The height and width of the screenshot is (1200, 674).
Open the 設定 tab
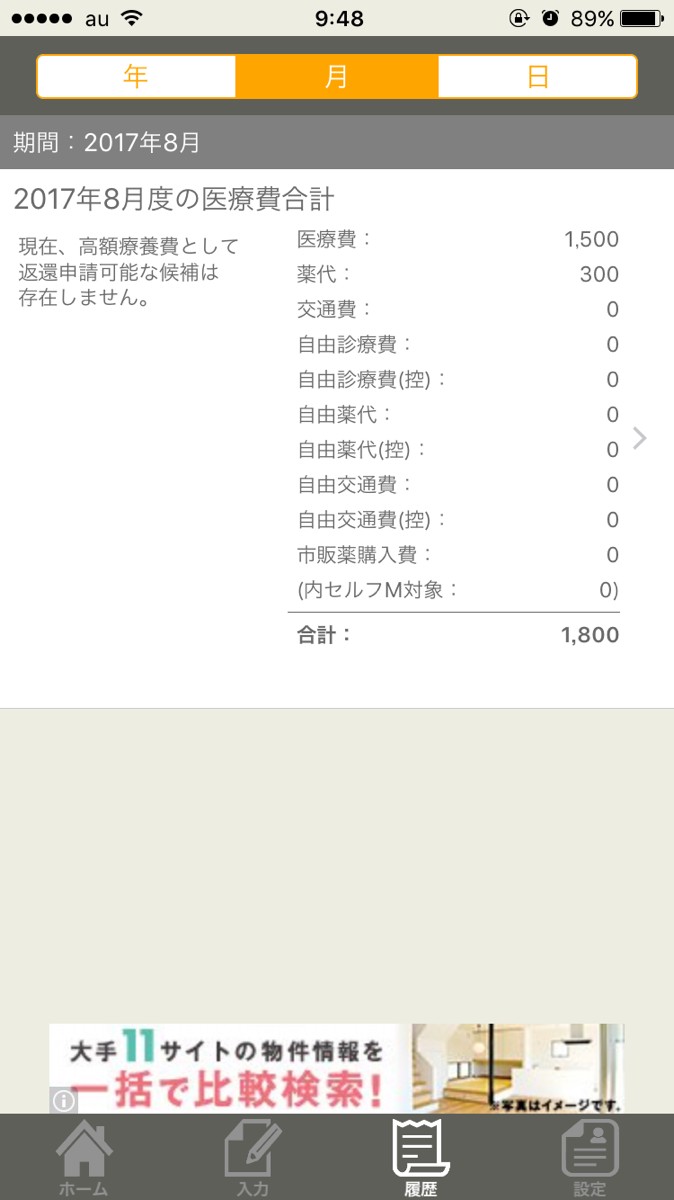tap(589, 1158)
